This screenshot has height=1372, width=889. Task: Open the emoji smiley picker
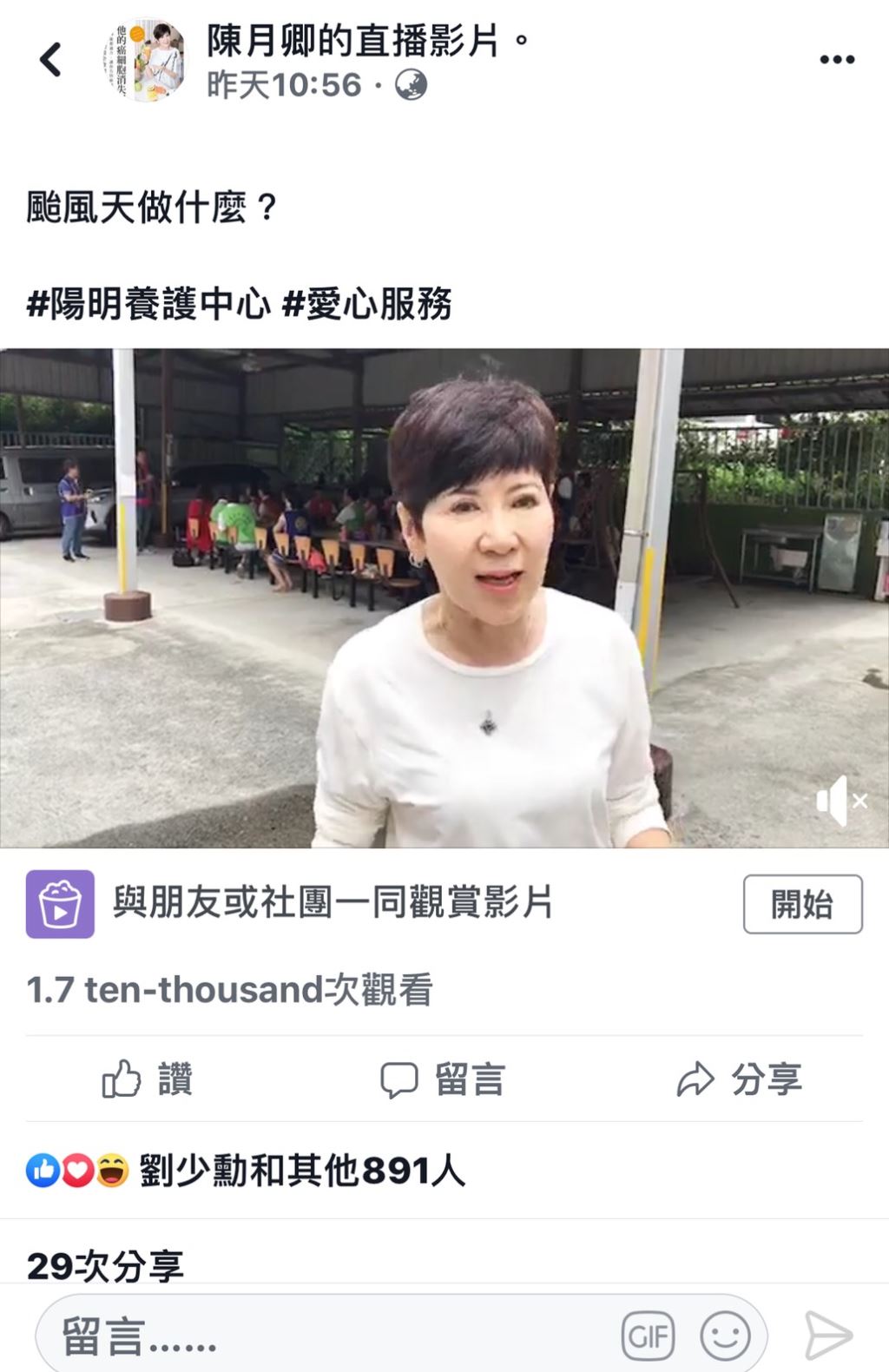(x=725, y=1336)
